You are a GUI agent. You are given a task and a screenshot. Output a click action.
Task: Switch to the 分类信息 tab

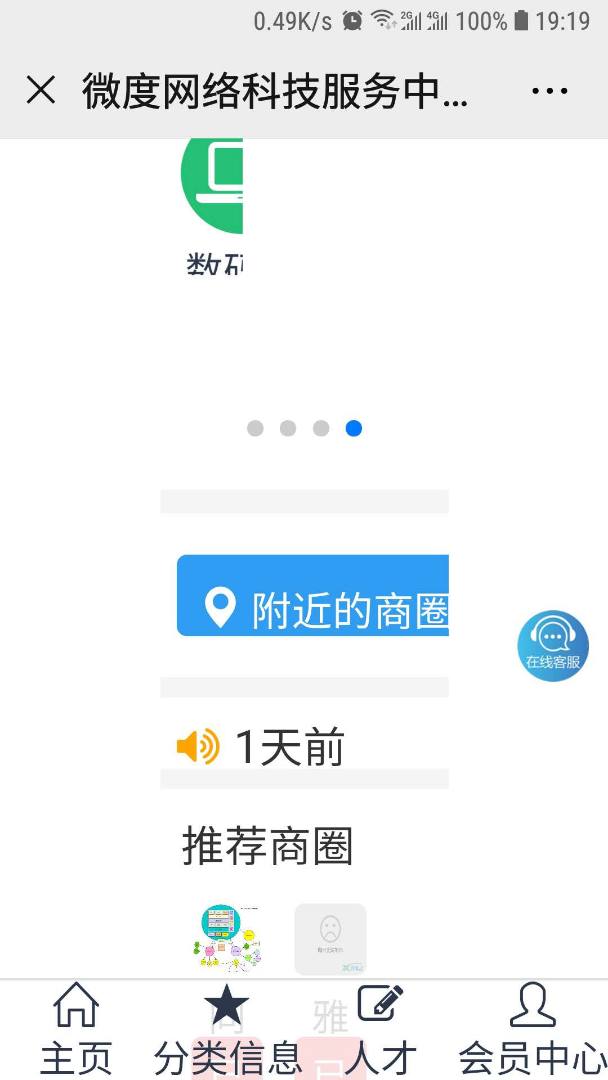click(227, 1028)
